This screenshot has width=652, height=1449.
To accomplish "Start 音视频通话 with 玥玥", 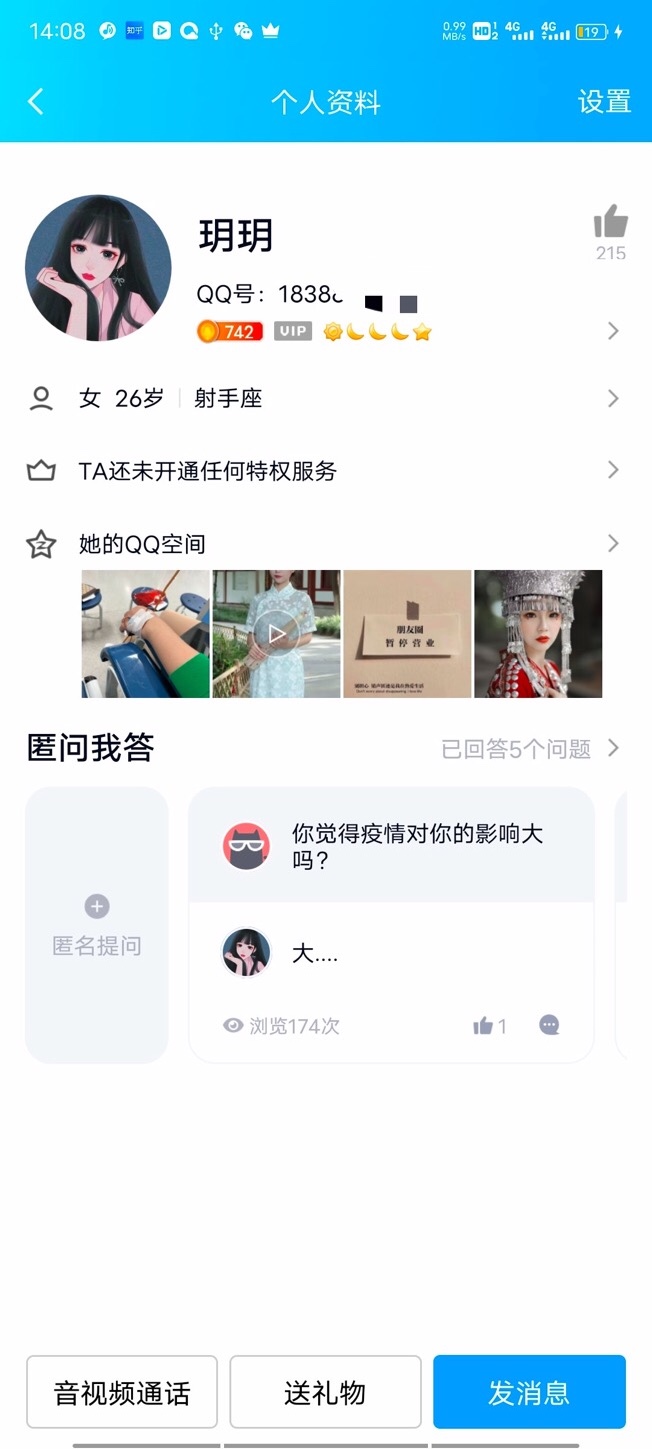I will [x=122, y=1392].
